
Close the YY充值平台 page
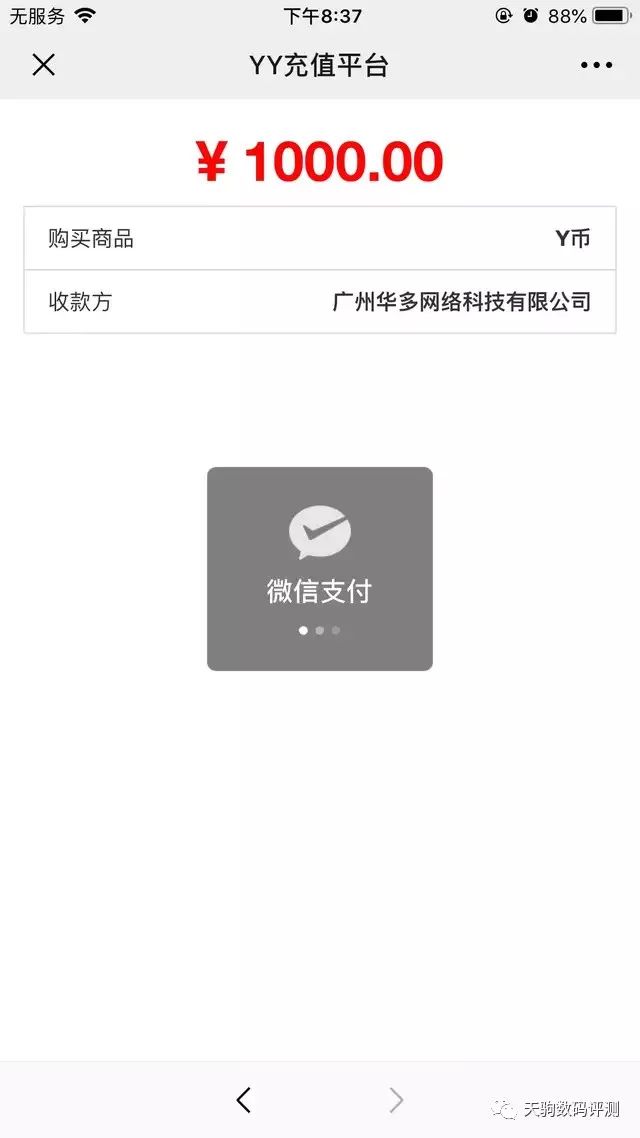44,65
